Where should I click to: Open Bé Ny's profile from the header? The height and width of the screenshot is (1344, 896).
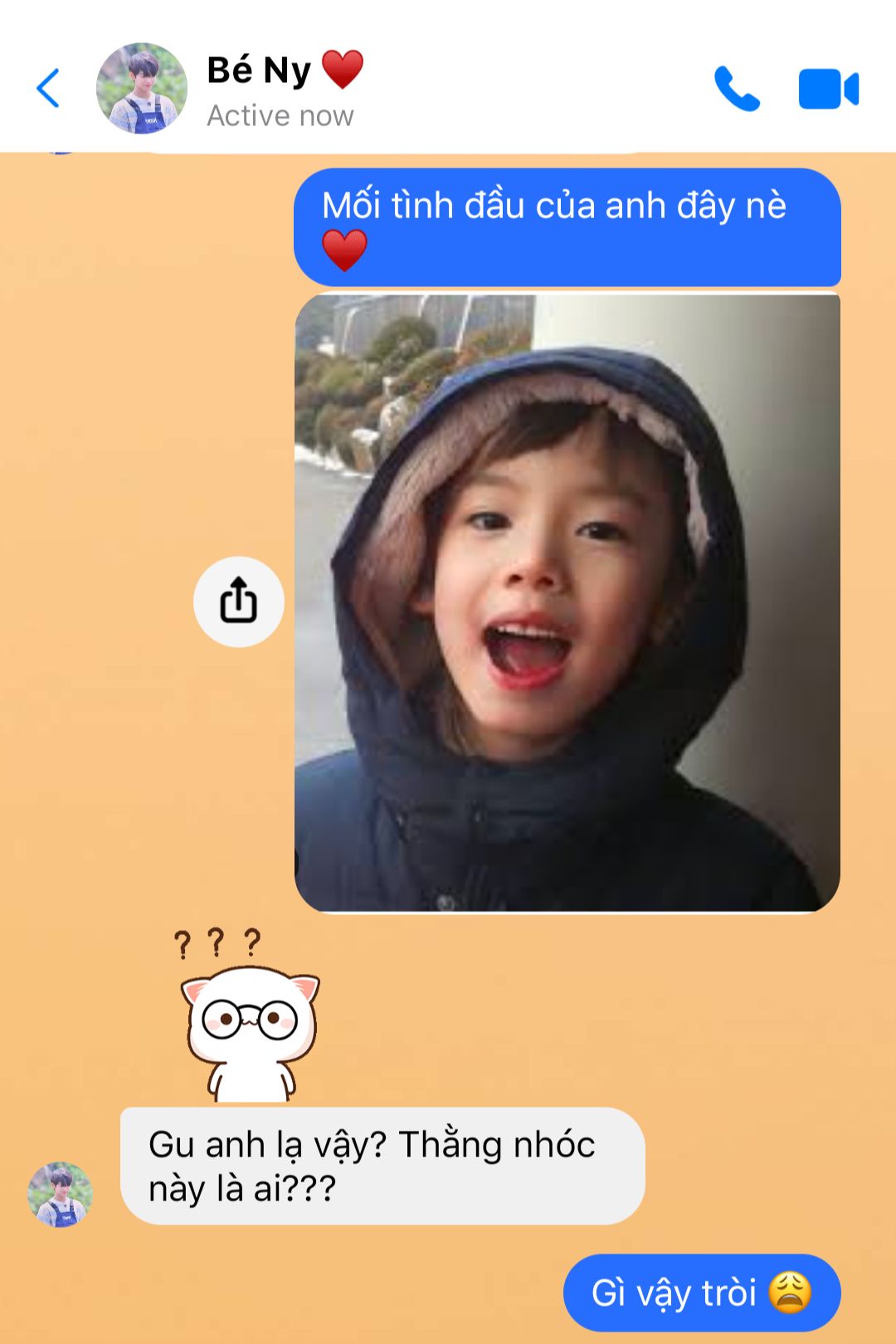[x=142, y=88]
